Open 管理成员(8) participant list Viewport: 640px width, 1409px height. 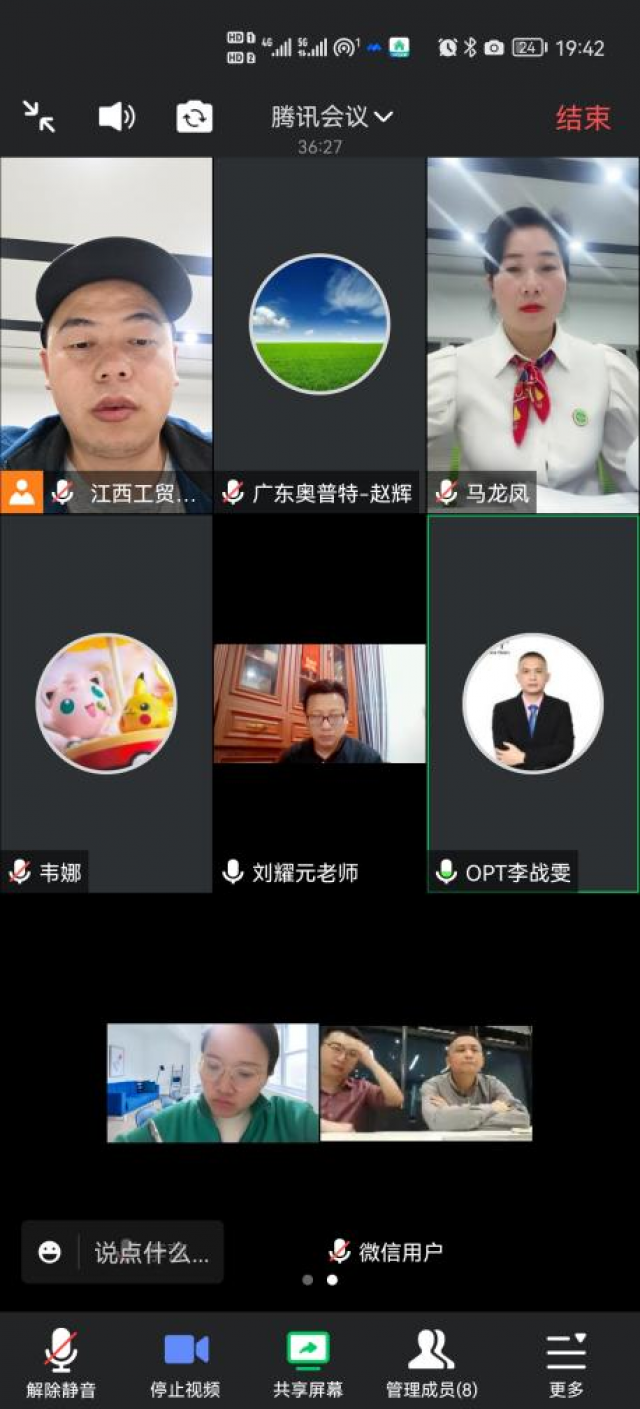pyautogui.click(x=431, y=1362)
